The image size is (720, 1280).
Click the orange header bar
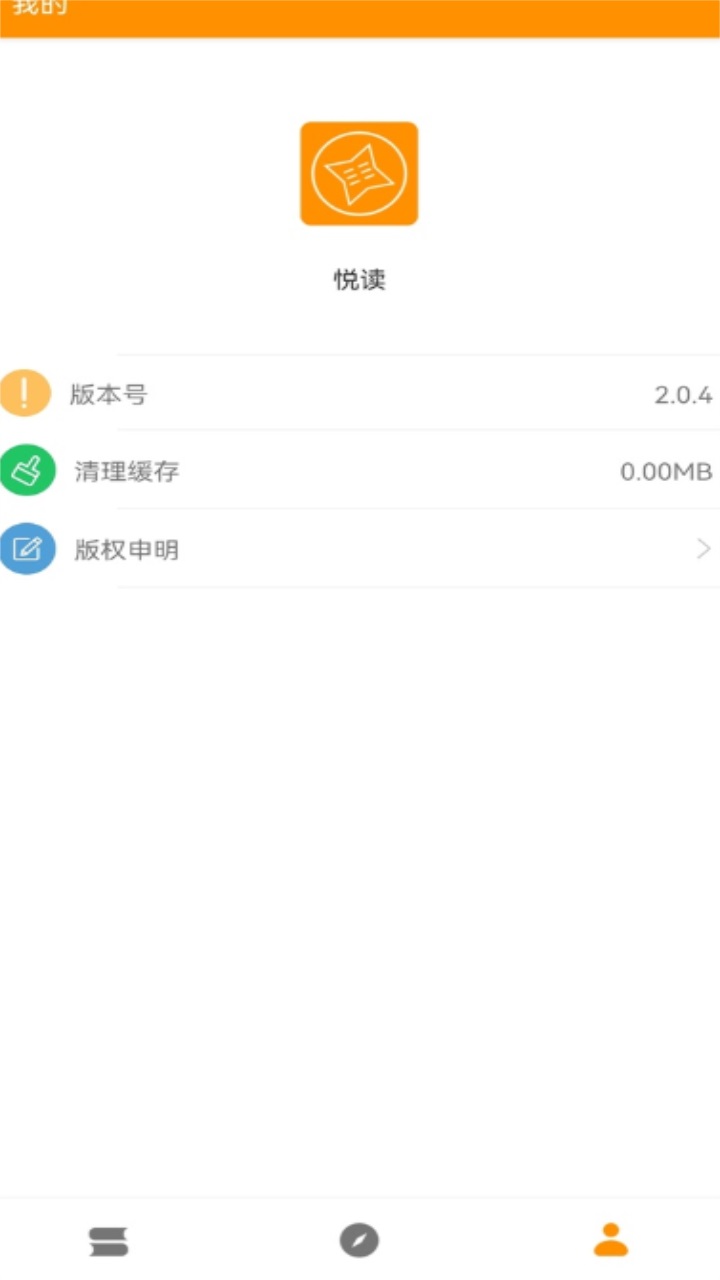(x=360, y=17)
